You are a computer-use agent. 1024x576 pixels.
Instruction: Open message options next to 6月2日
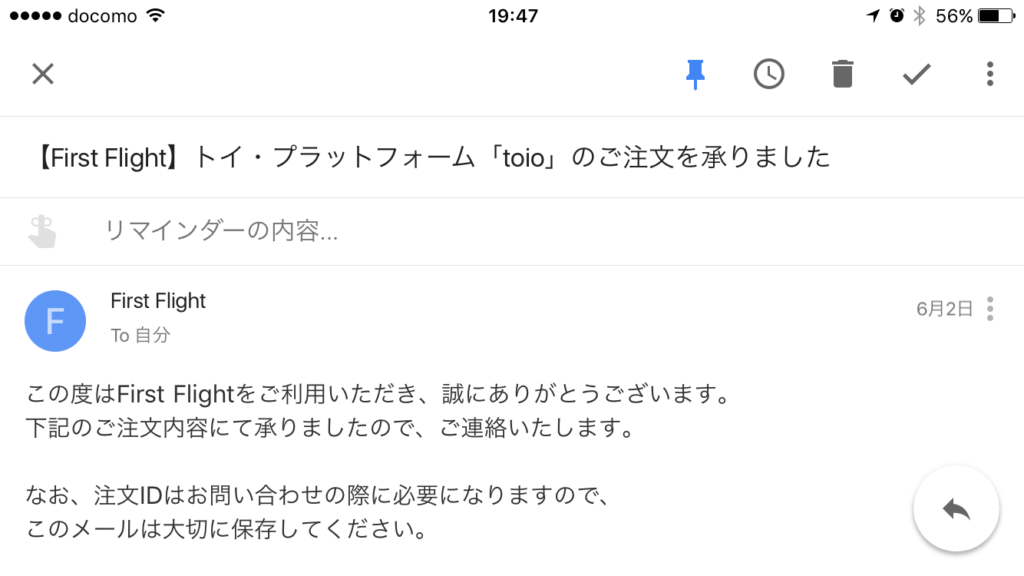click(x=990, y=309)
